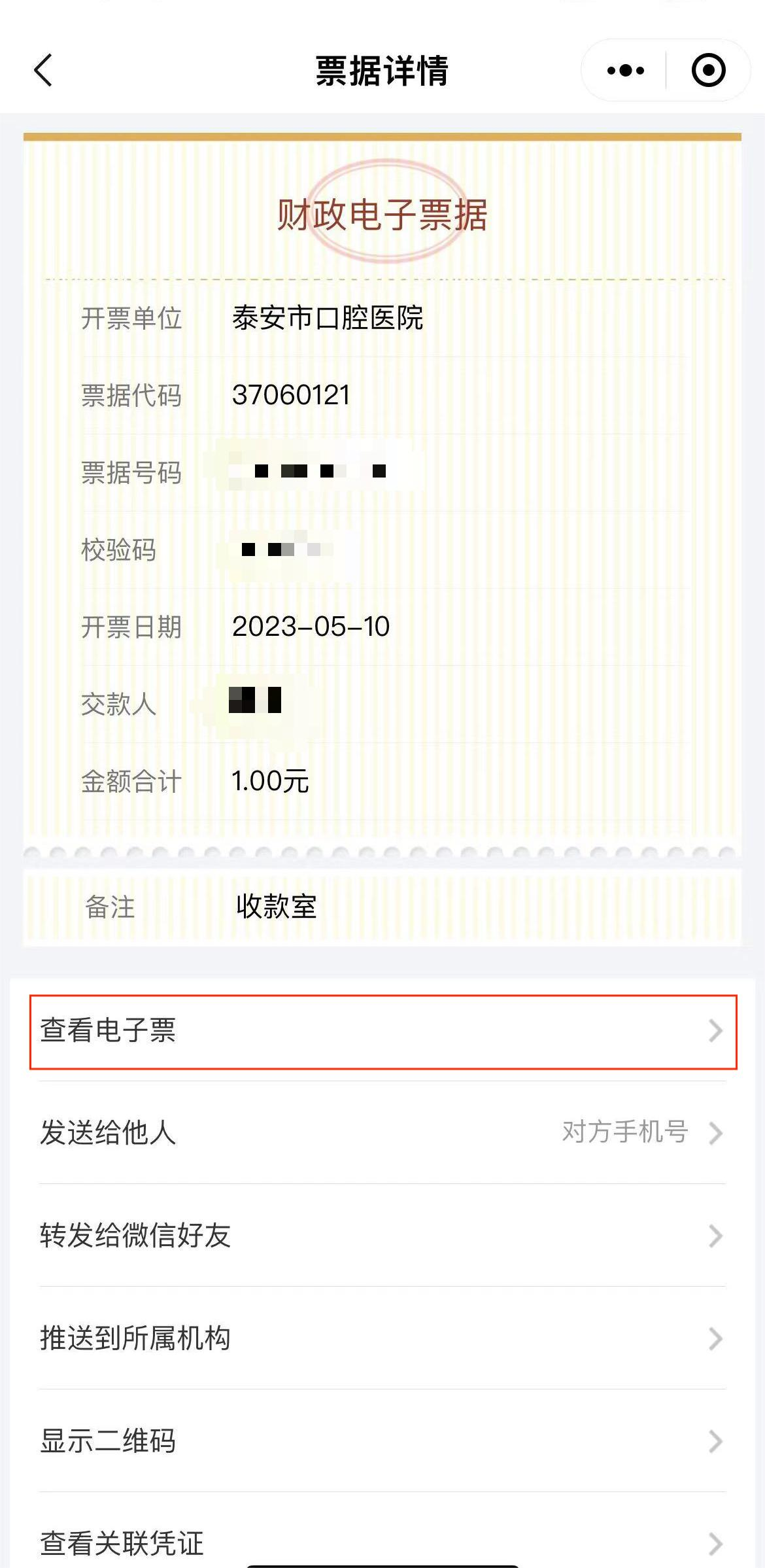Image resolution: width=765 pixels, height=1568 pixels.
Task: Open 查看电子票
Action: tap(382, 1031)
